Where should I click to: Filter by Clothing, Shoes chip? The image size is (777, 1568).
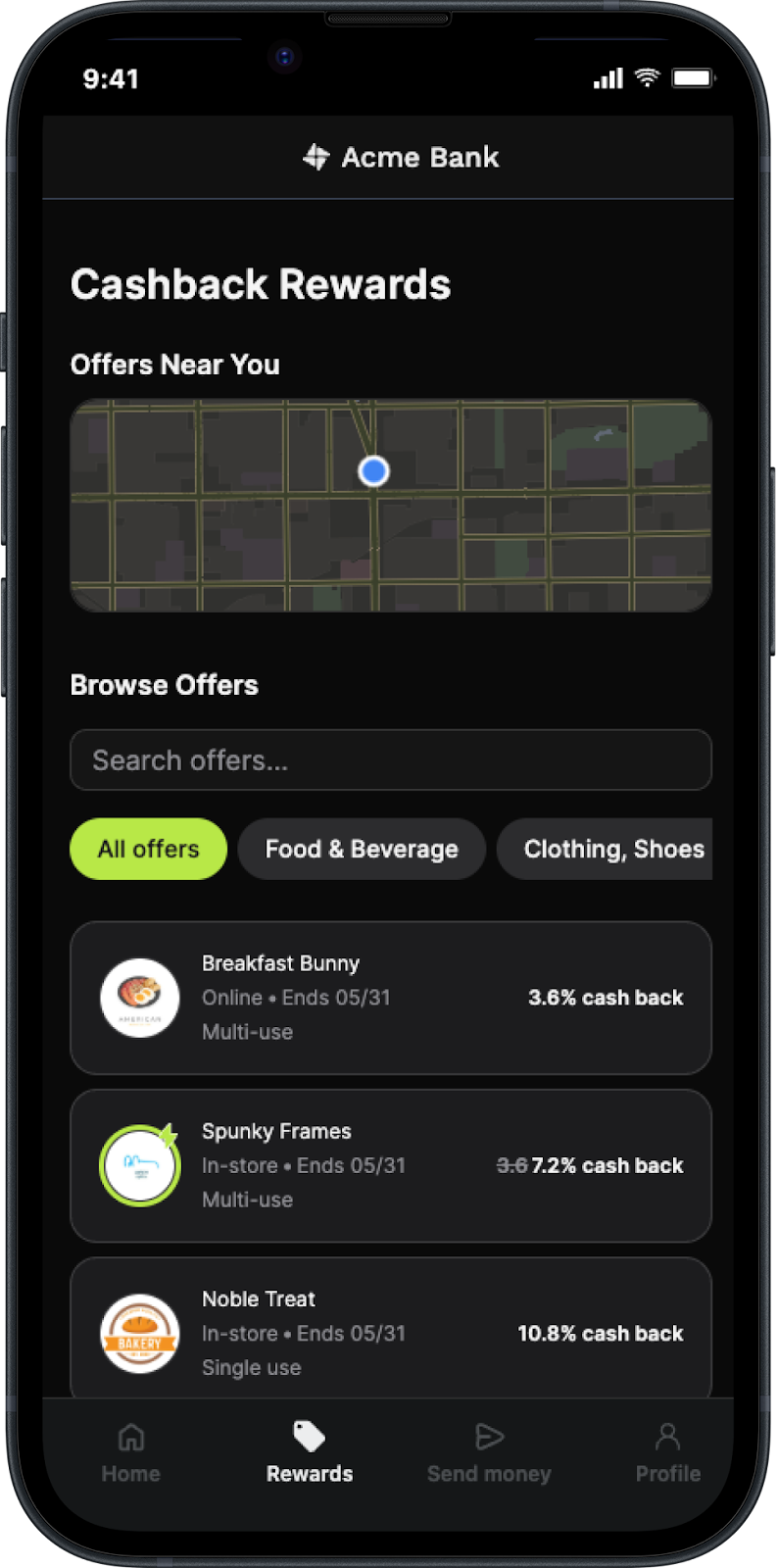(x=607, y=849)
